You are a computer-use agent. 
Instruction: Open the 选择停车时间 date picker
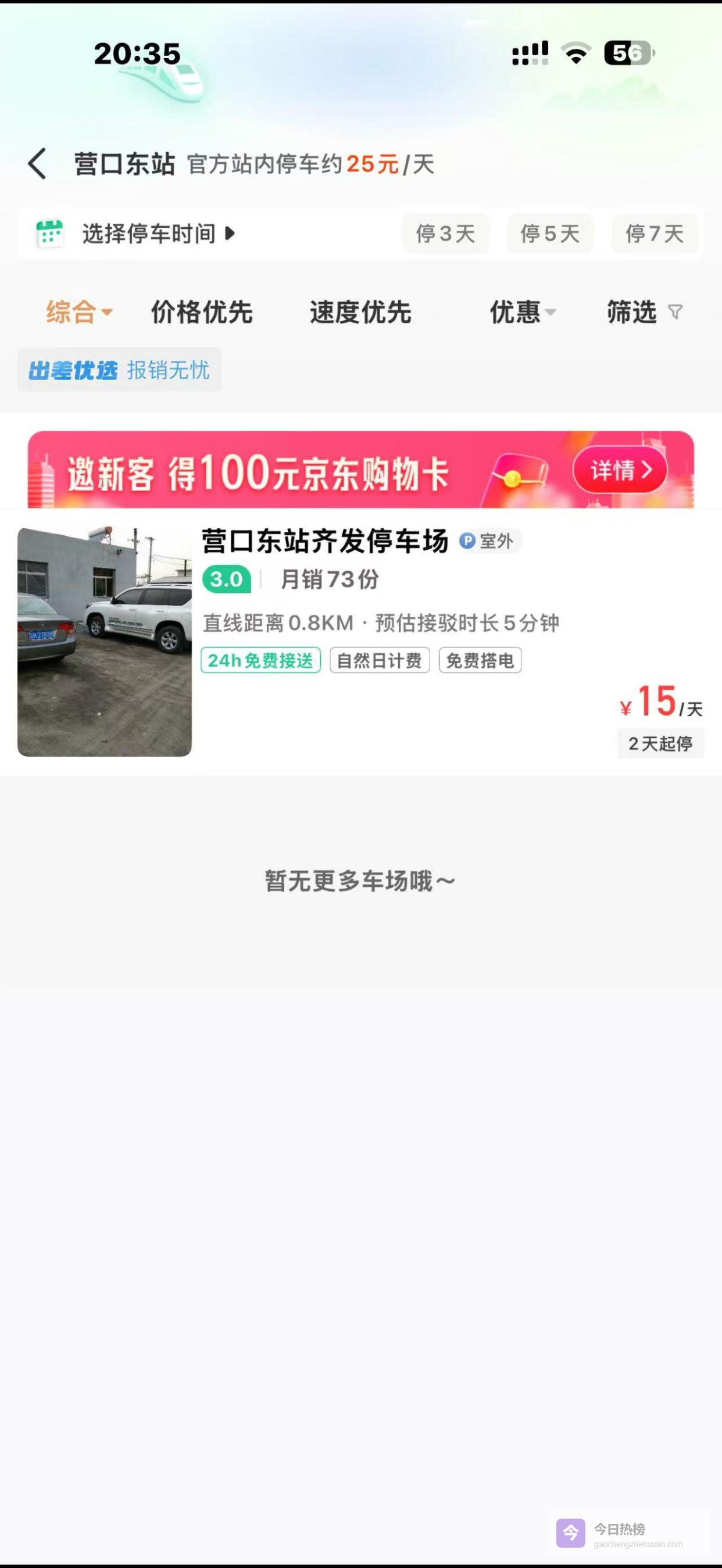pyautogui.click(x=150, y=234)
